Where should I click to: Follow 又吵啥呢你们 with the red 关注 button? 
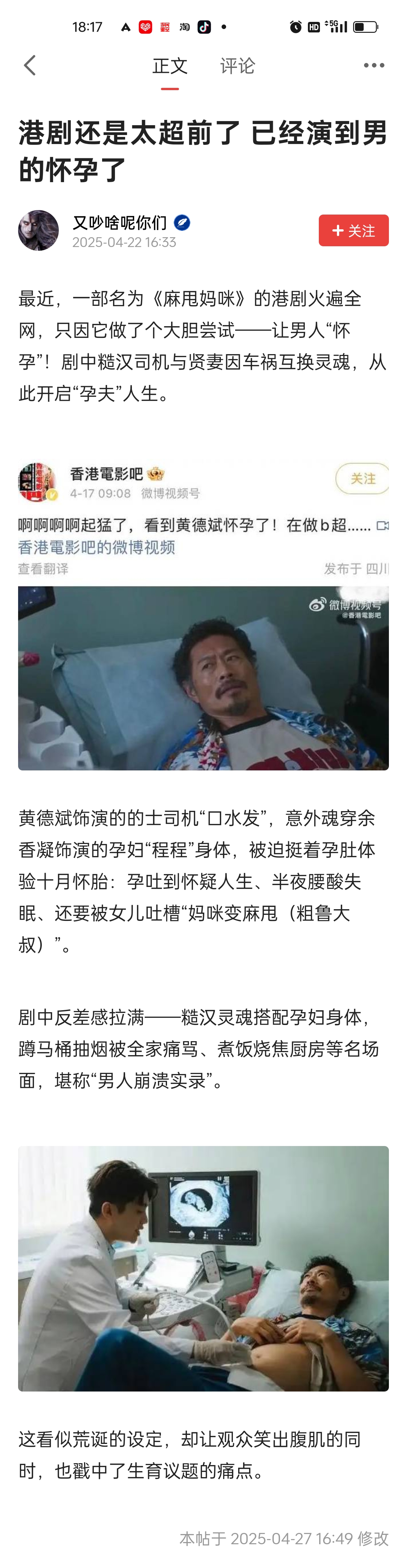click(353, 231)
